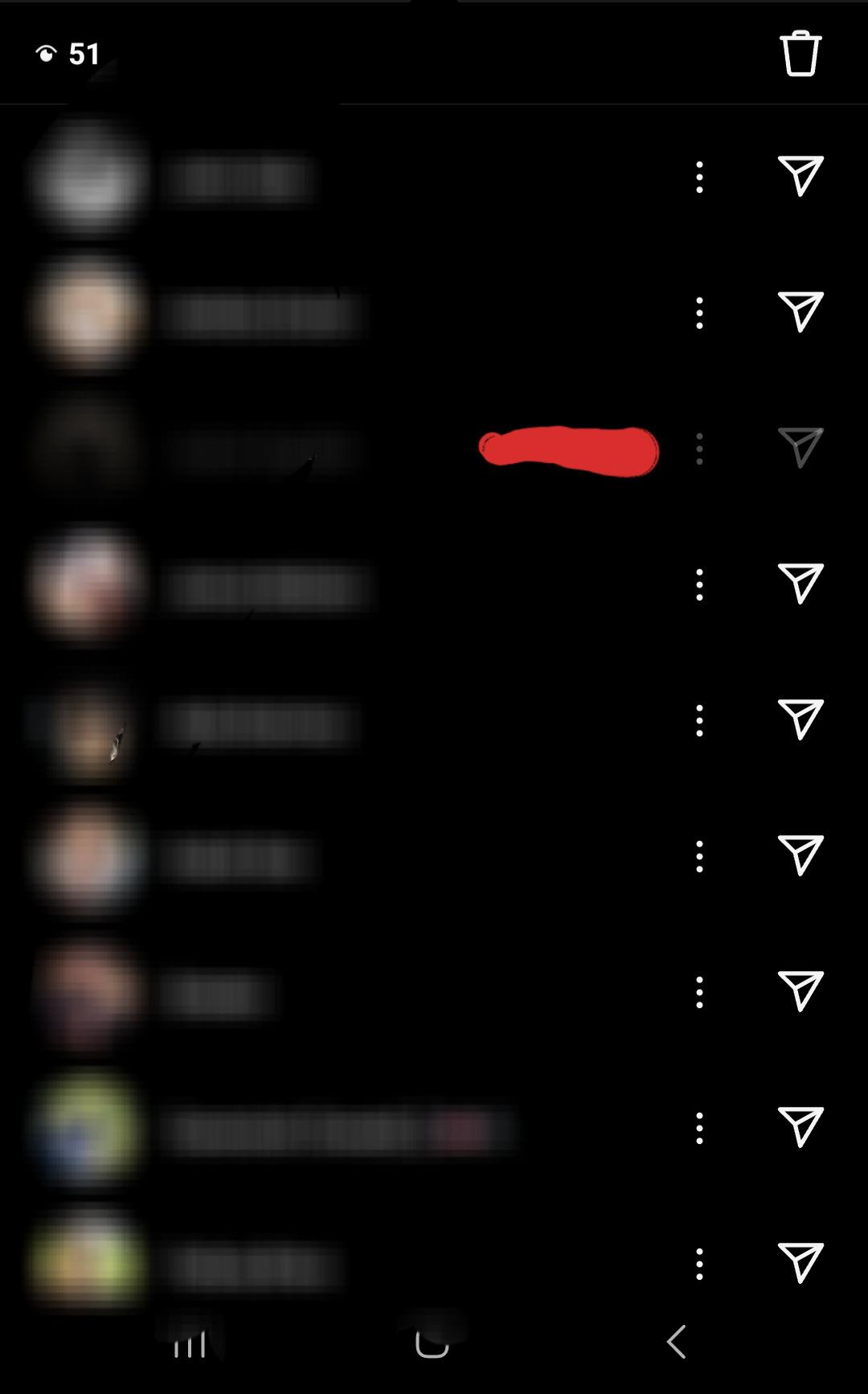Open options for the viewer with pink-tagged name
Viewport: 868px width, 1394px height.
click(699, 1128)
